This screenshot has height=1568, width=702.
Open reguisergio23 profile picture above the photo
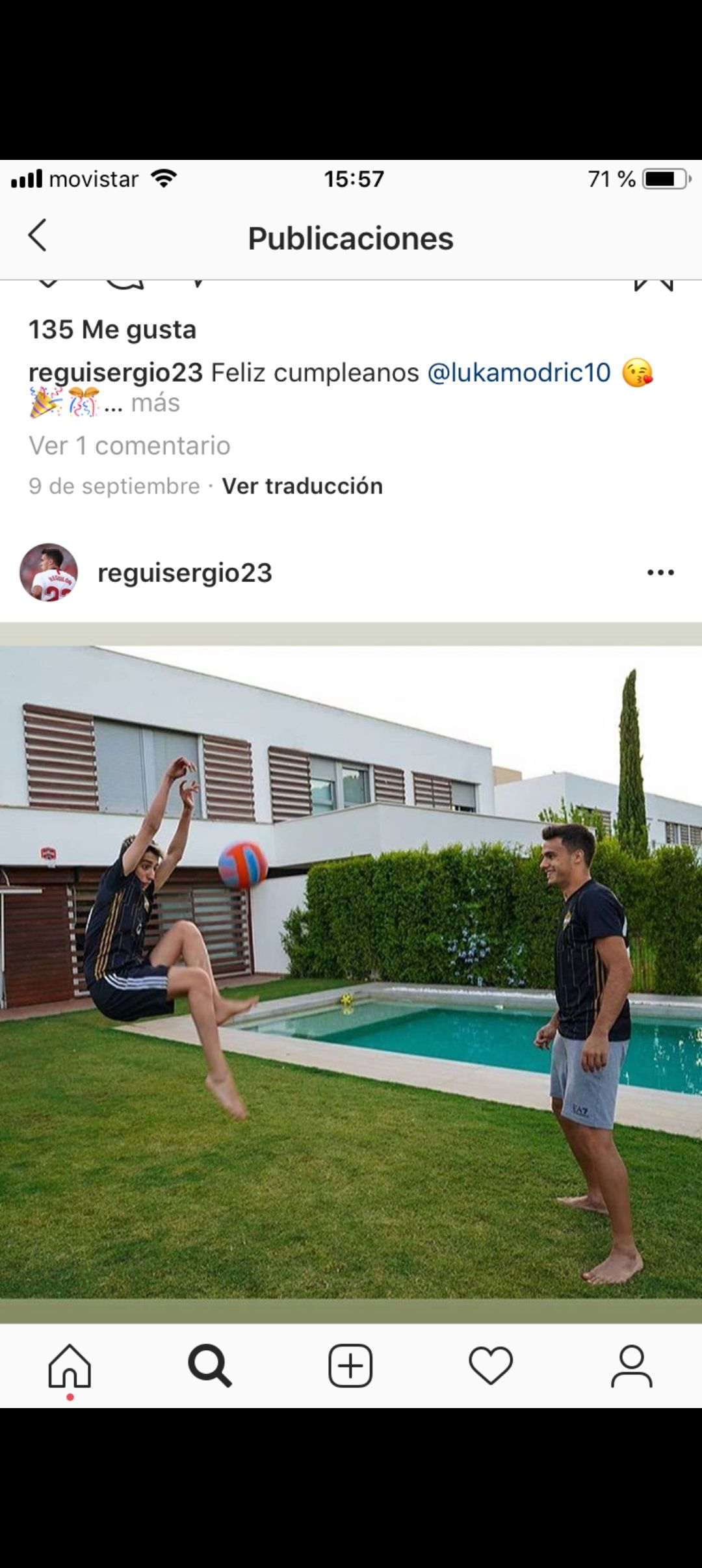click(x=49, y=573)
